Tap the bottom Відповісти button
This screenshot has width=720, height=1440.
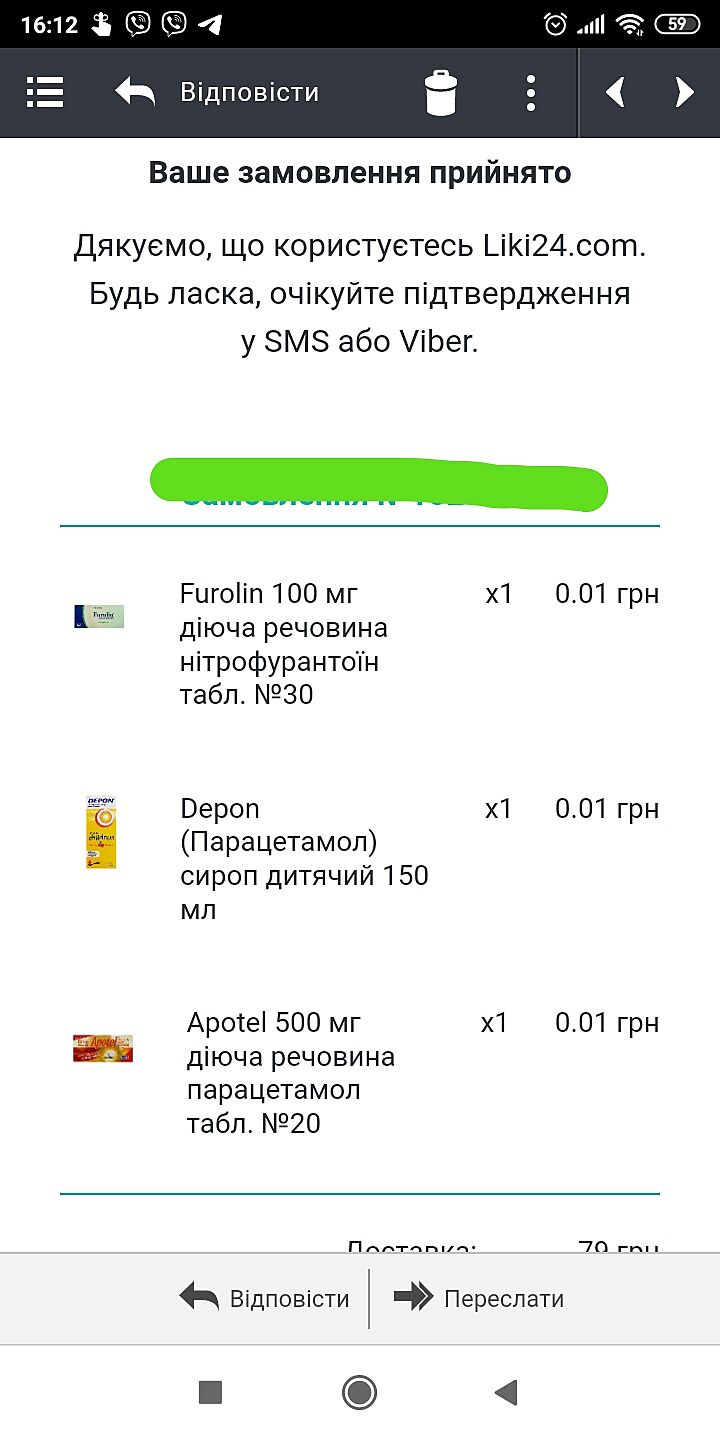coord(265,1298)
